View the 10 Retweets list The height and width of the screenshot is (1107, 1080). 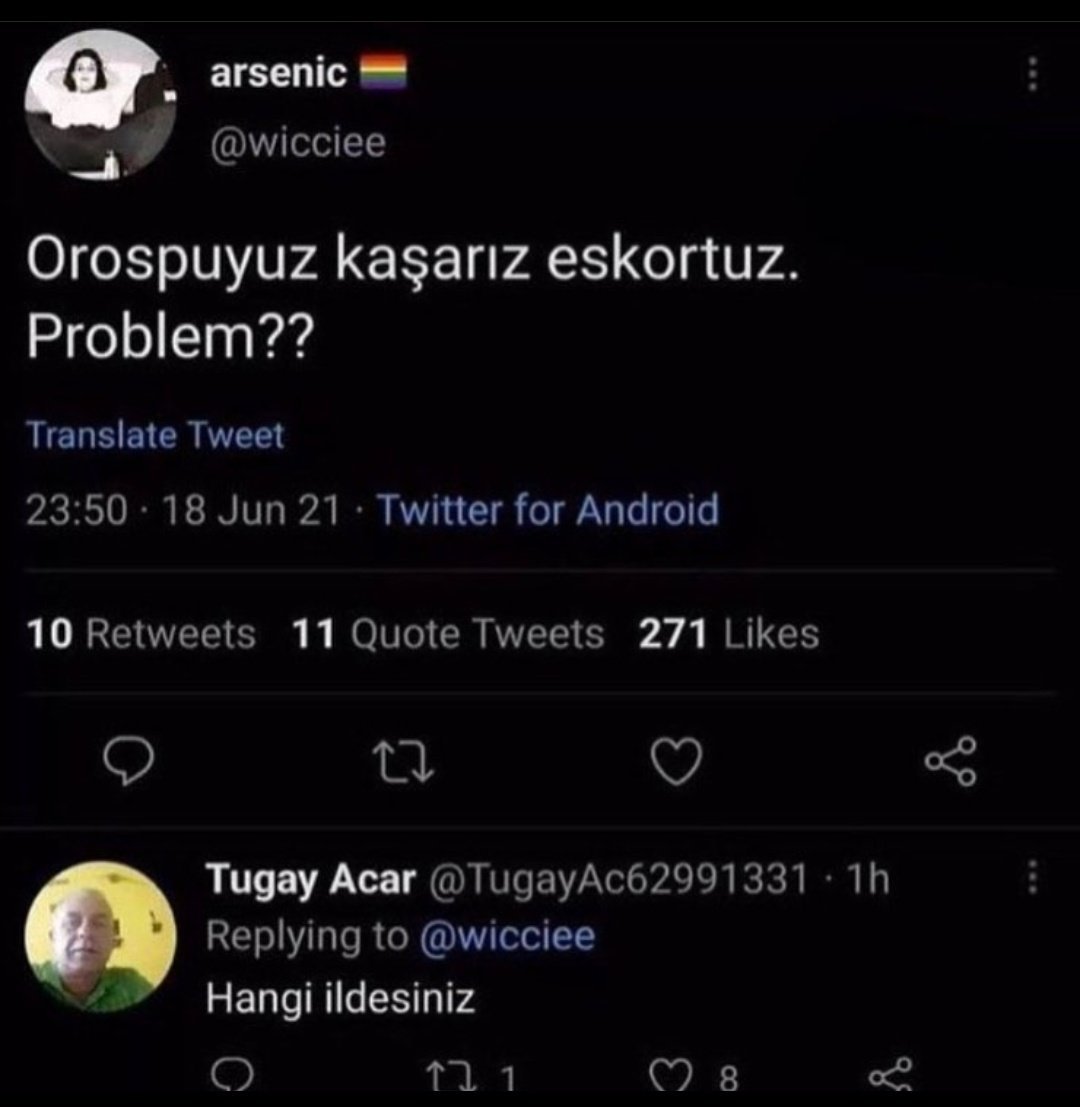142,633
